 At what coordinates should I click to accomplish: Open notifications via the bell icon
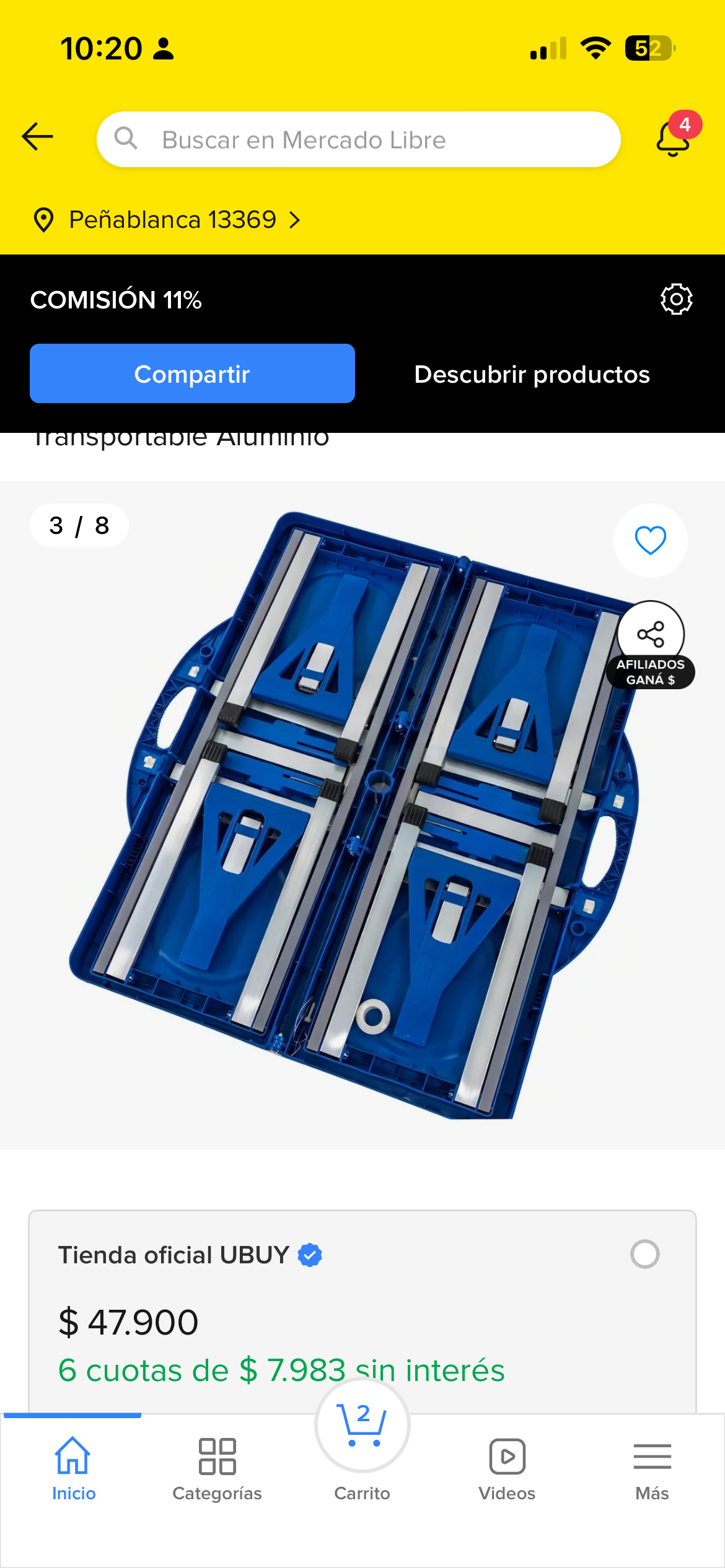(x=672, y=139)
